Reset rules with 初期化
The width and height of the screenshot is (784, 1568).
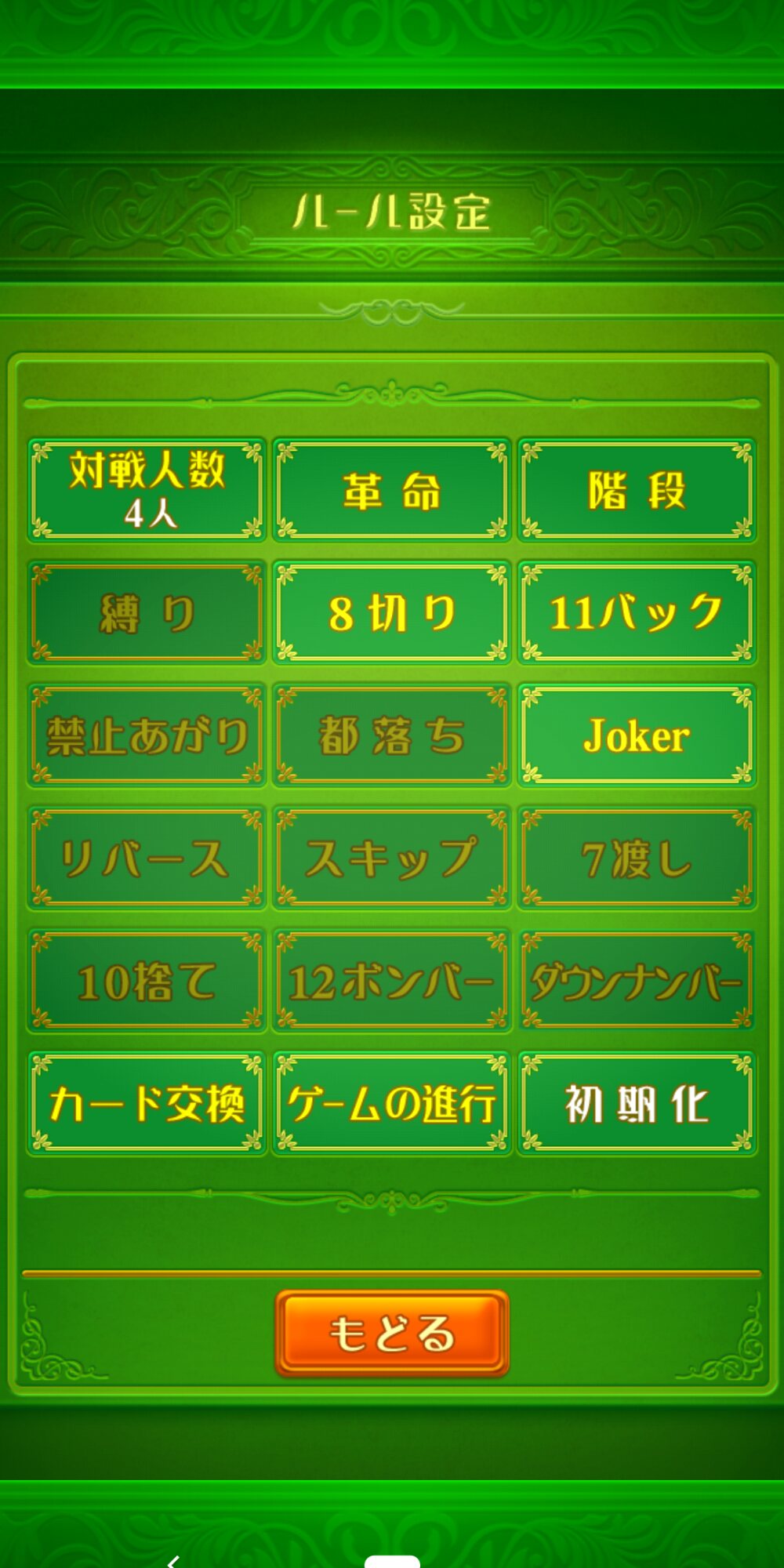click(x=637, y=1103)
